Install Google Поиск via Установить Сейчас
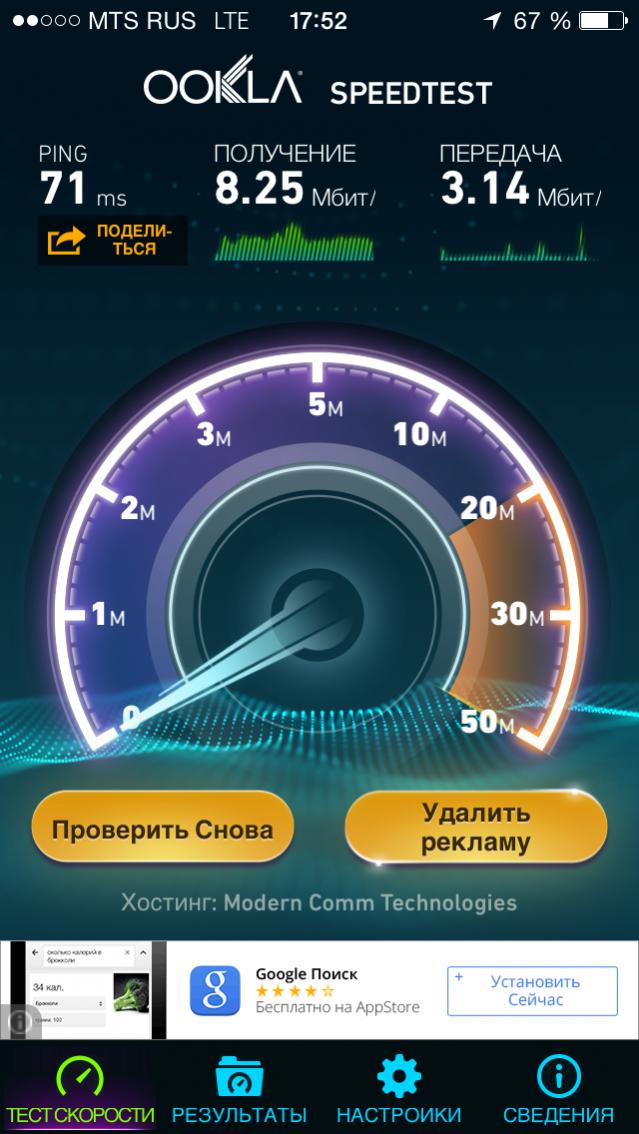639x1134 pixels. pyautogui.click(x=533, y=990)
